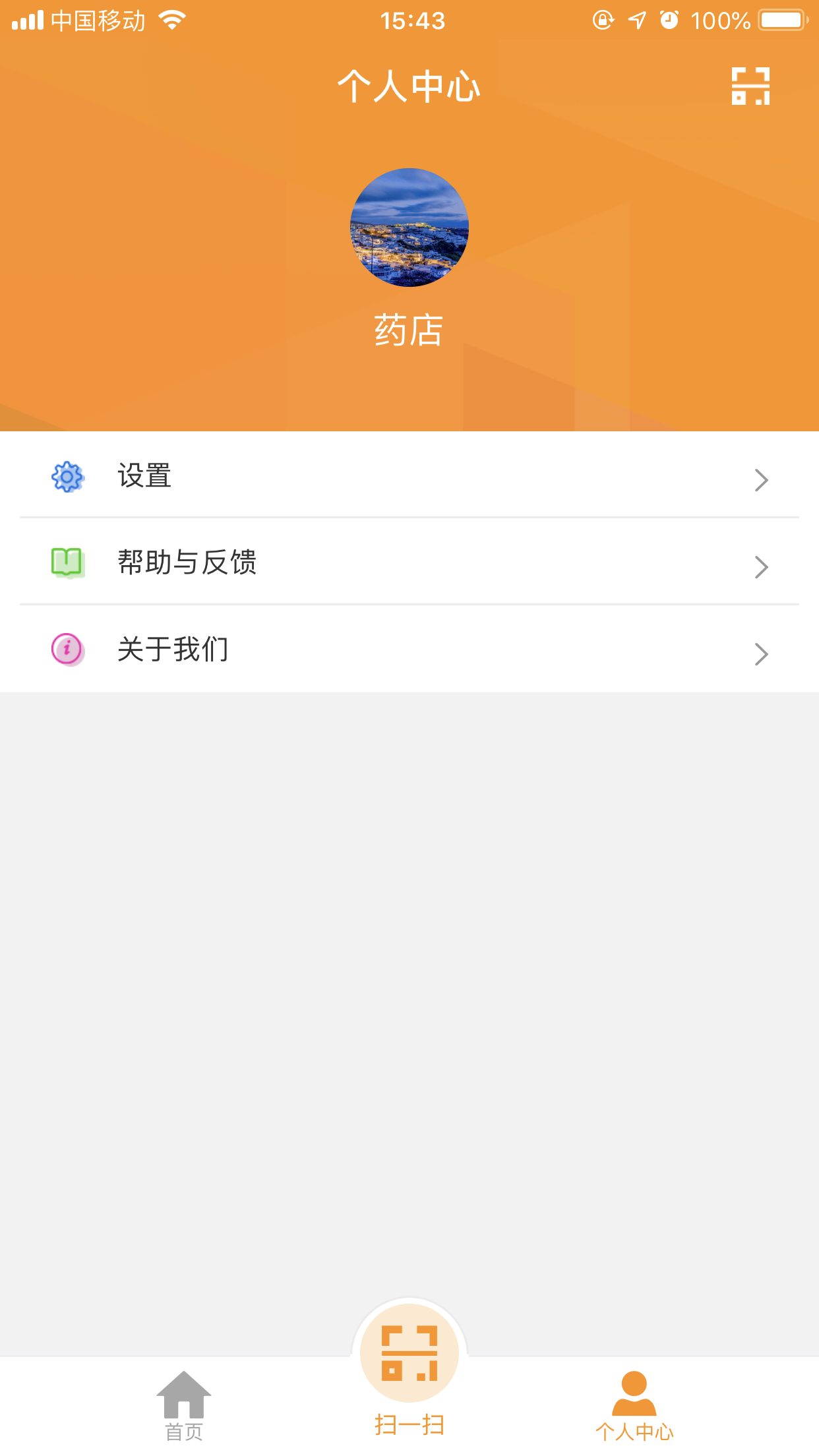Tap the green book icon beside 帮助与反馈
The width and height of the screenshot is (819, 1456).
point(68,564)
